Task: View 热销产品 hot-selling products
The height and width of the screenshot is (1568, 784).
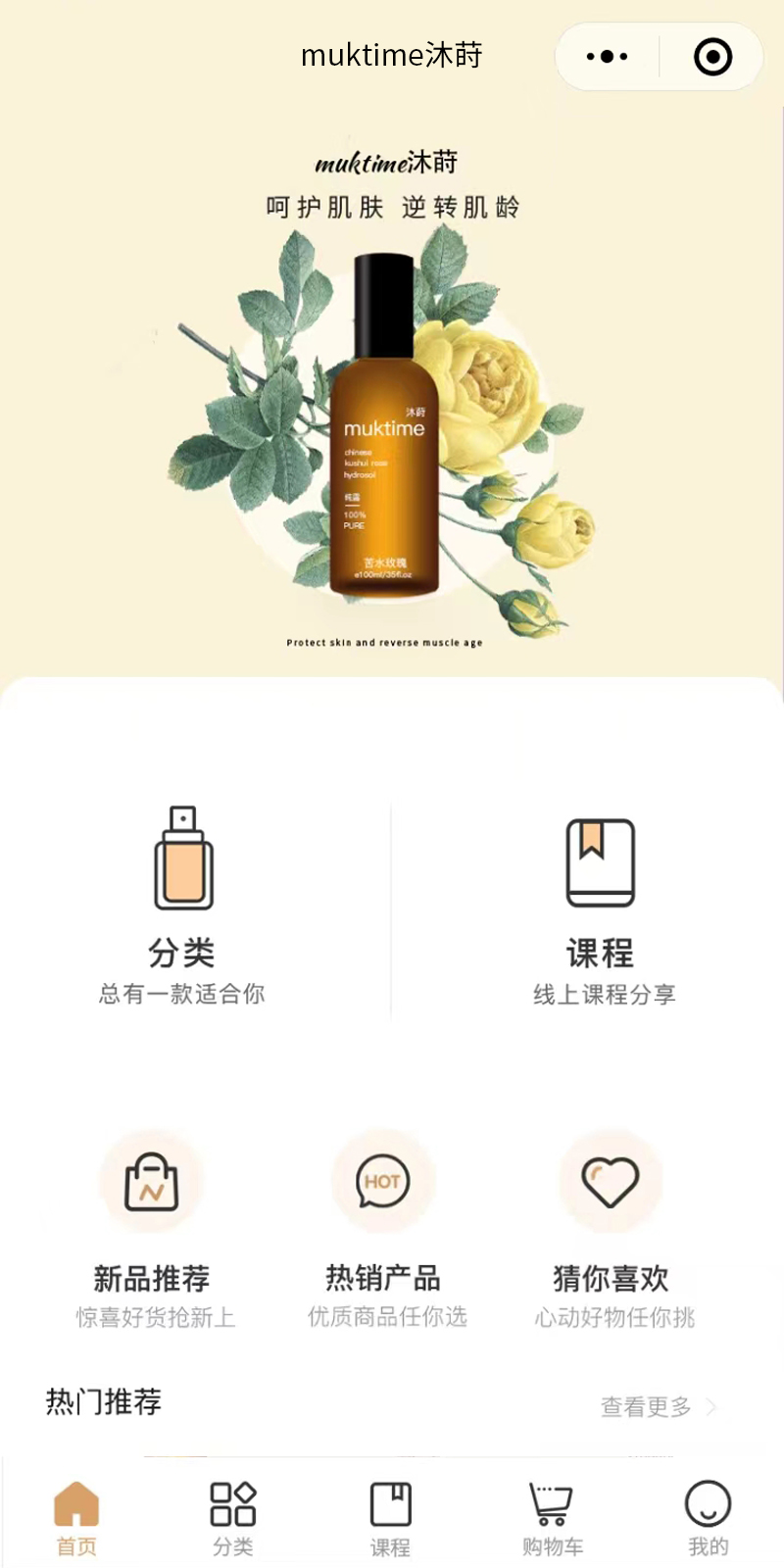Action: pyautogui.click(x=383, y=1230)
